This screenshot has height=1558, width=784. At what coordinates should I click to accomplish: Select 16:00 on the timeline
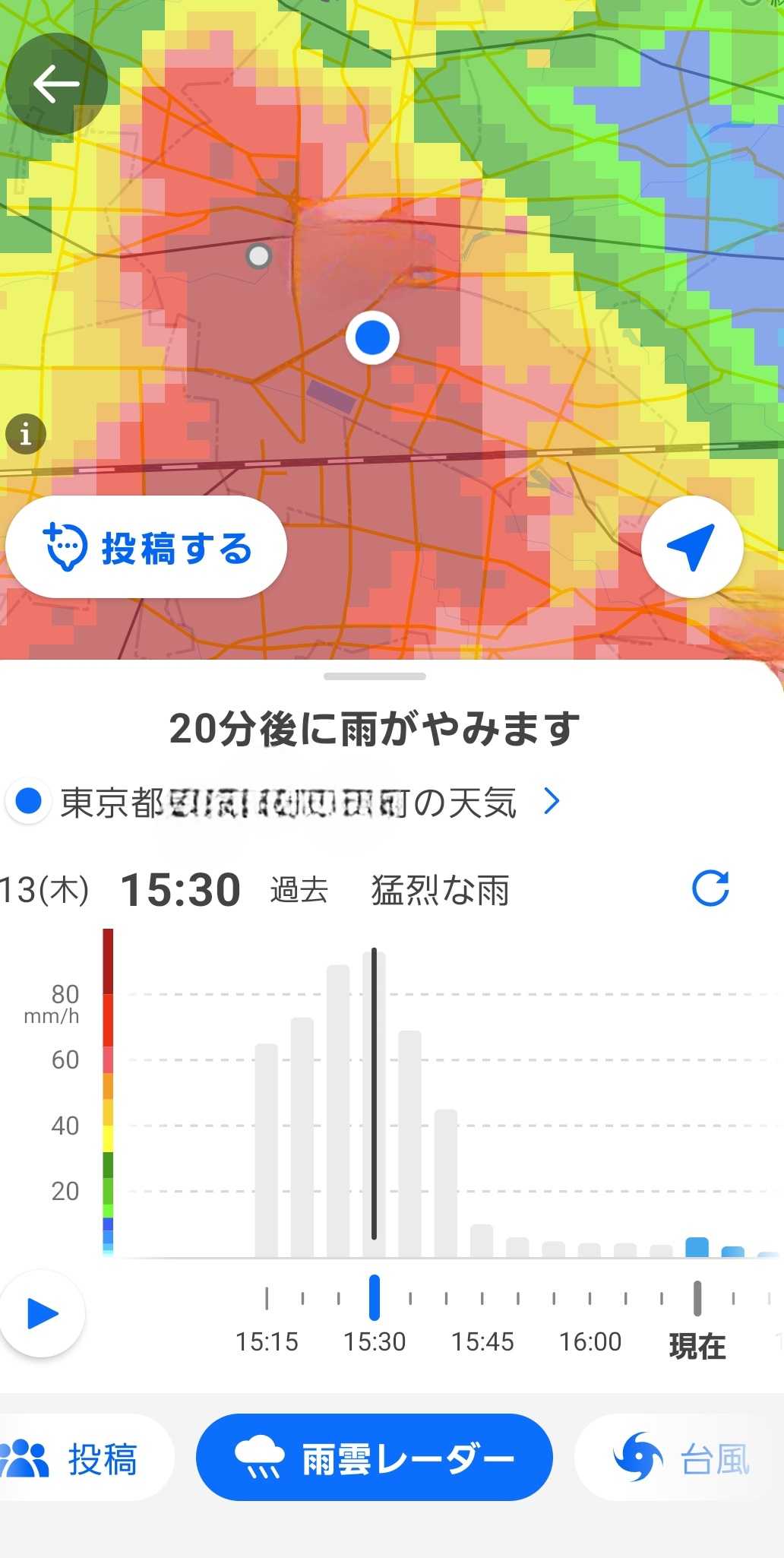pos(590,1342)
